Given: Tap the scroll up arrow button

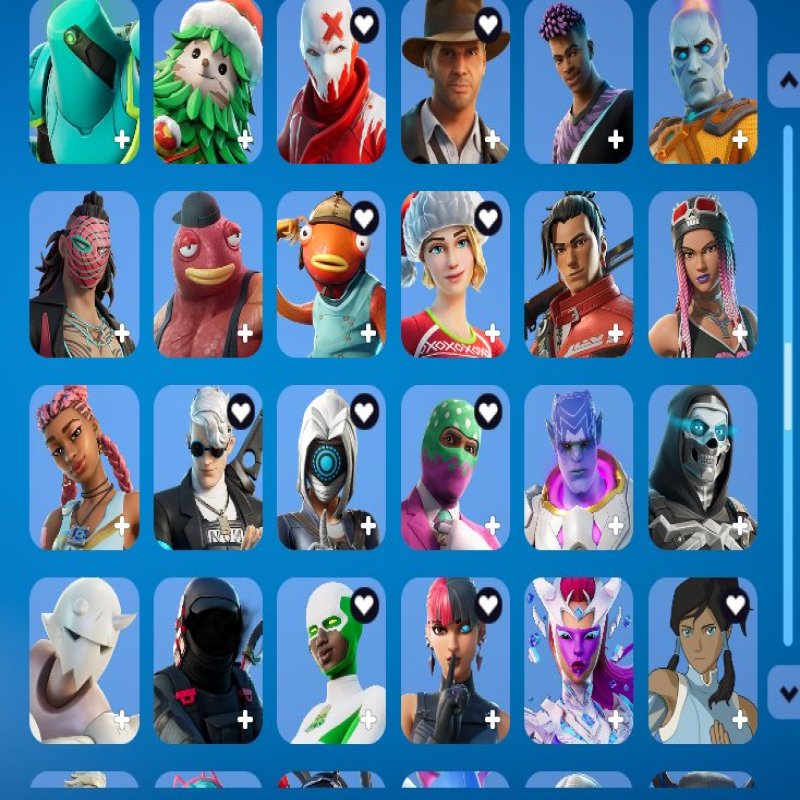Looking at the screenshot, I should tap(785, 80).
